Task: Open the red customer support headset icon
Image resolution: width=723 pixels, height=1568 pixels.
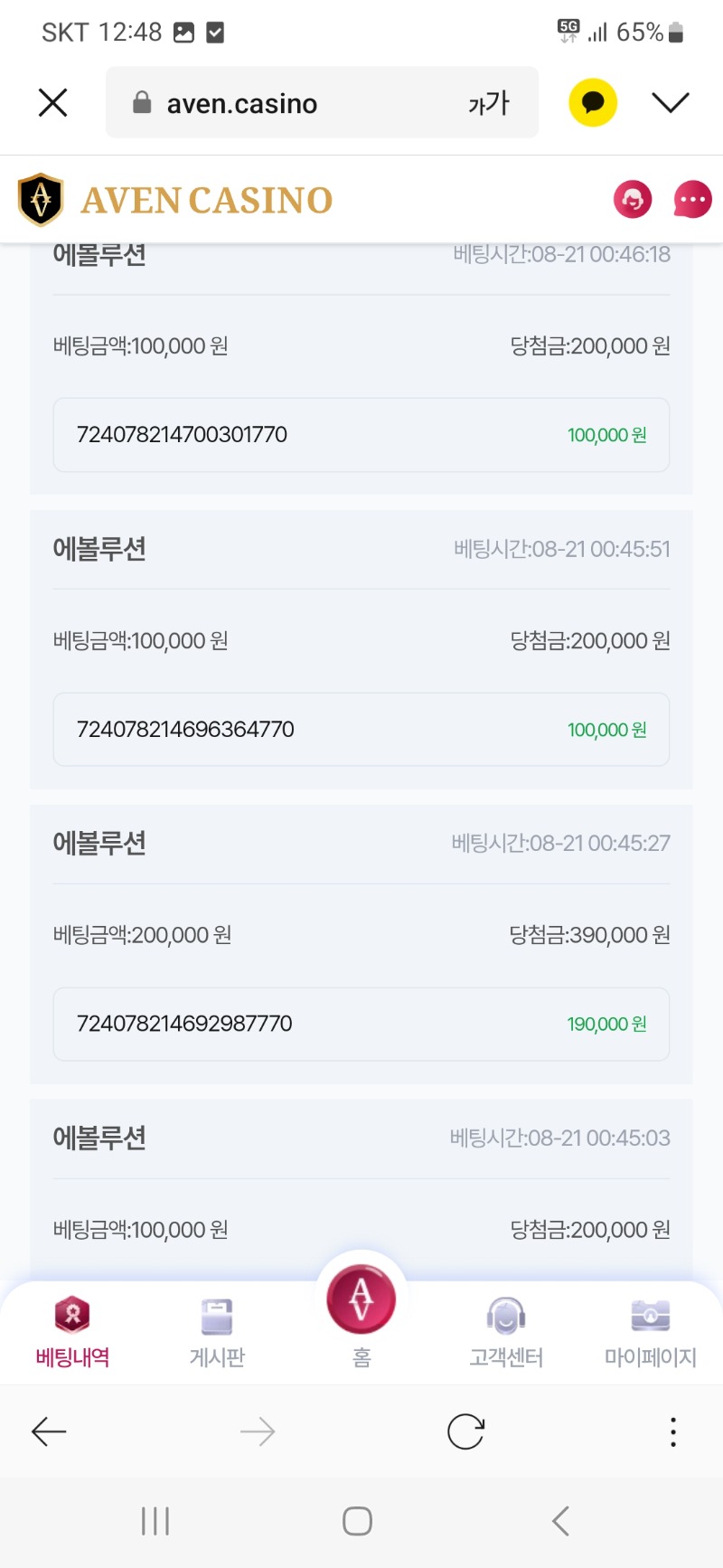Action: (x=633, y=199)
